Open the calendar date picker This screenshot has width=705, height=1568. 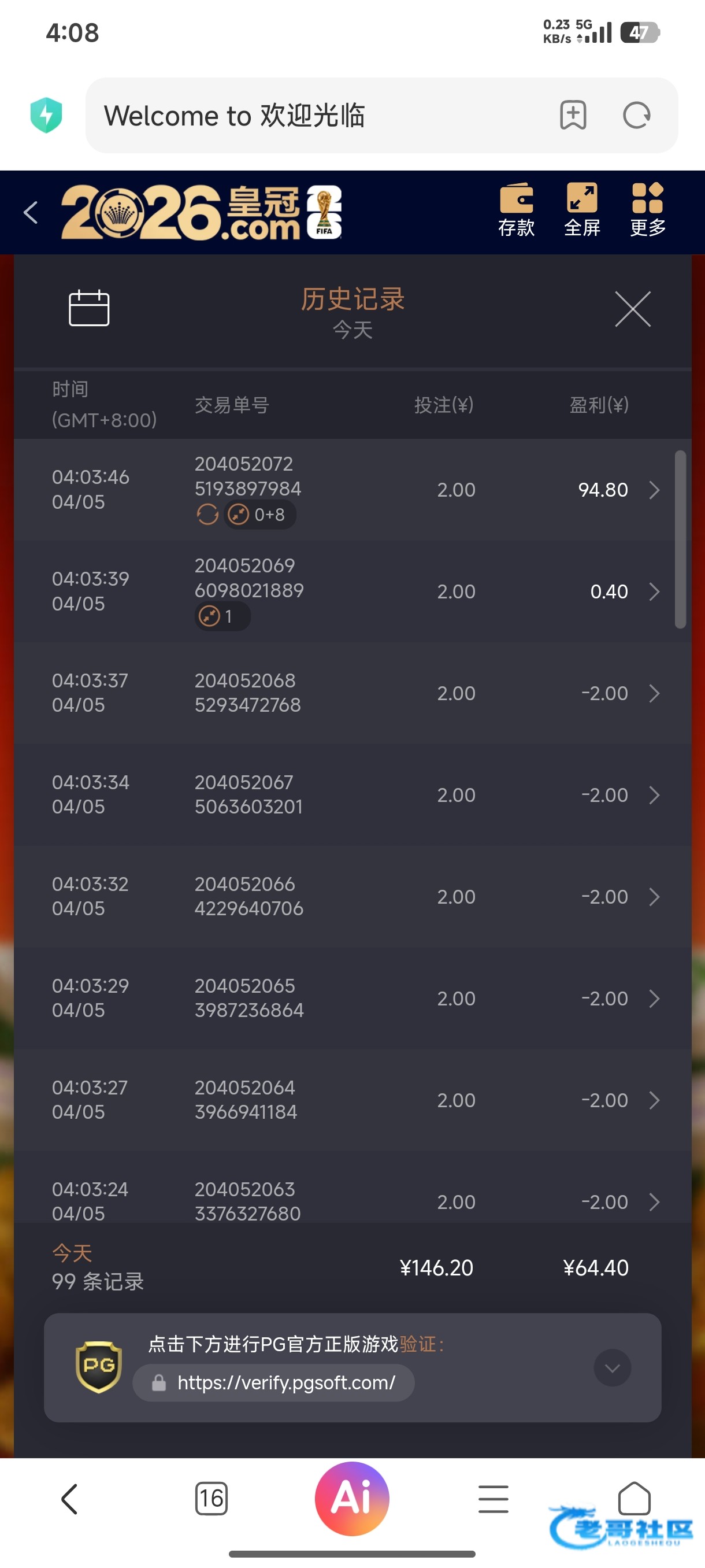pos(89,308)
